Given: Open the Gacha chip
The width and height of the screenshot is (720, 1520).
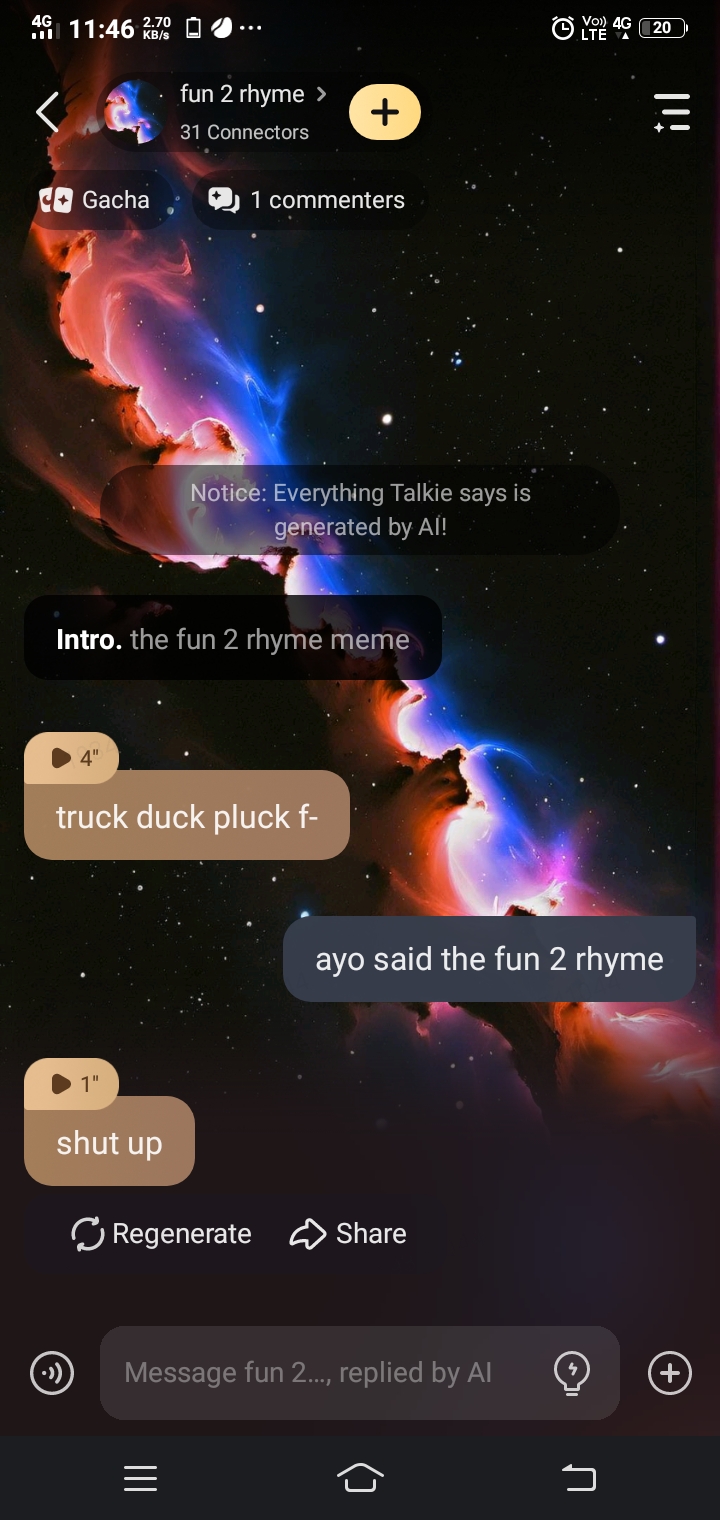Looking at the screenshot, I should click(x=96, y=200).
